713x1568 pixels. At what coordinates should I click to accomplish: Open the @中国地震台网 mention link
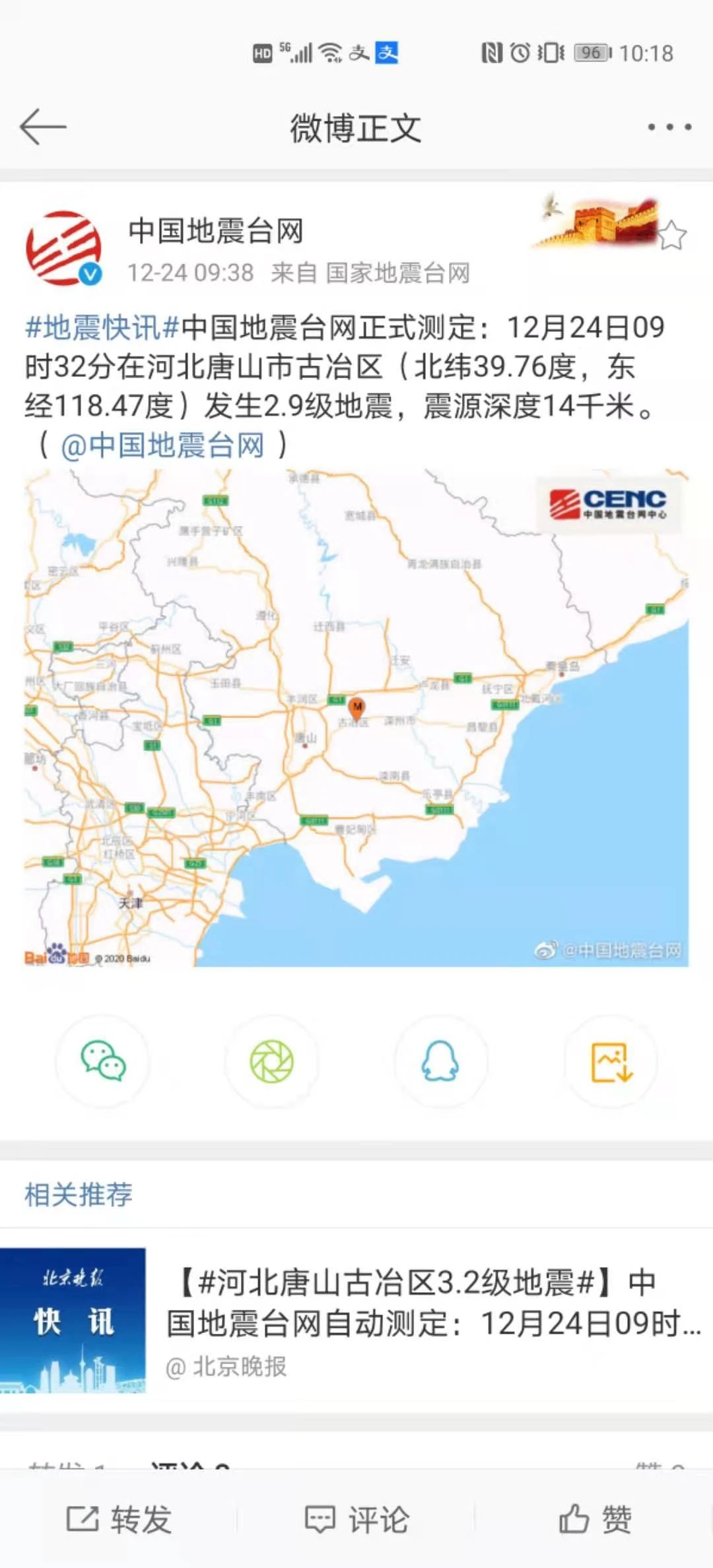point(162,445)
